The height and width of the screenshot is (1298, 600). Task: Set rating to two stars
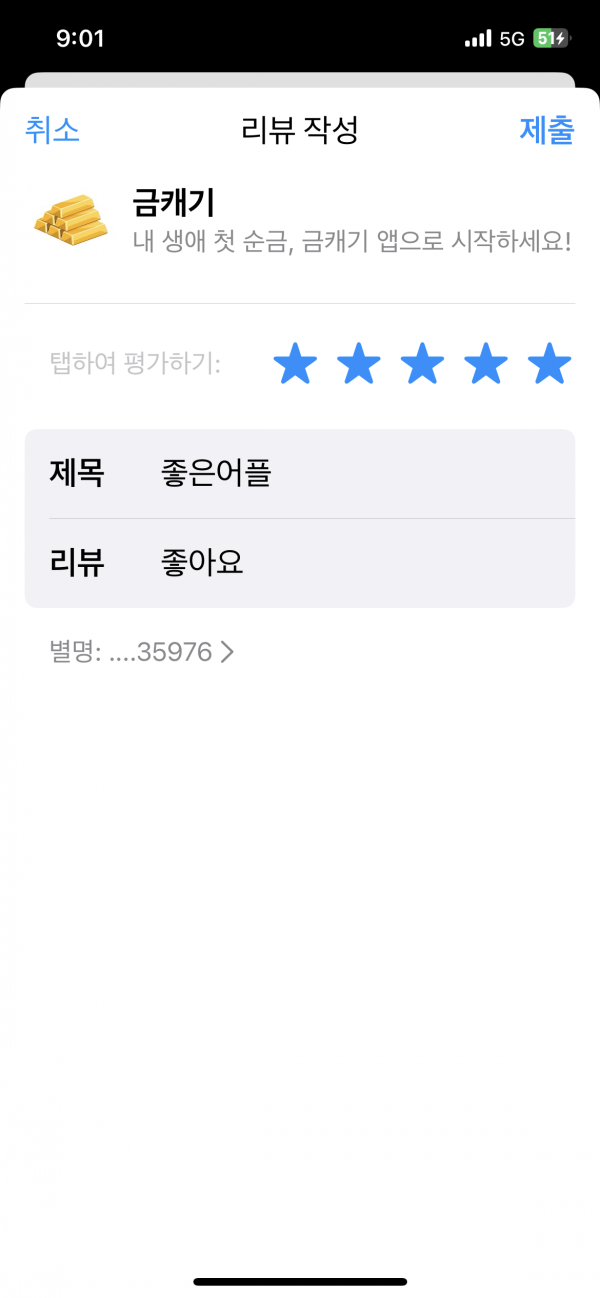(359, 363)
